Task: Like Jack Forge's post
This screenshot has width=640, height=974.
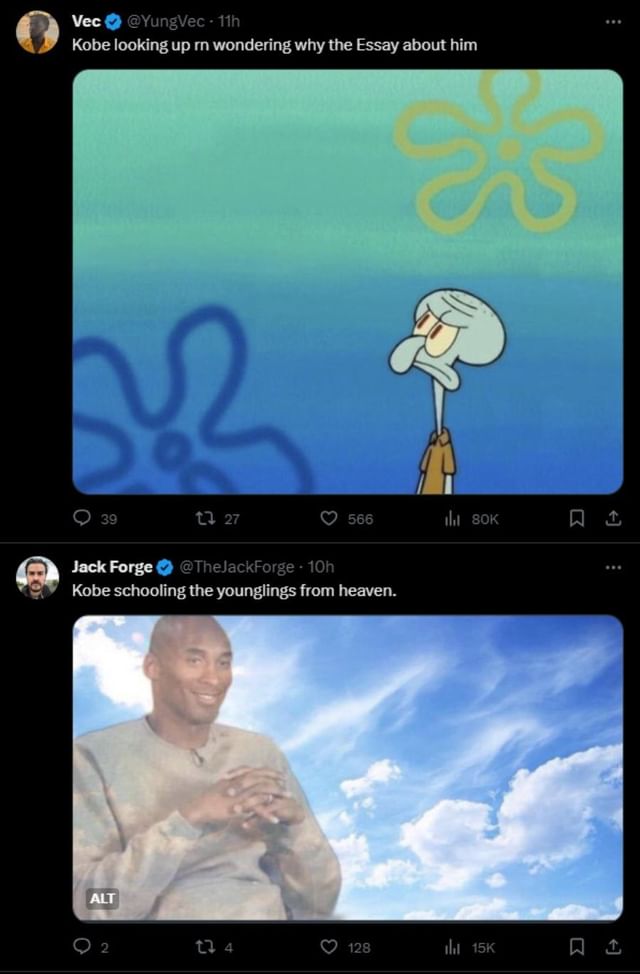Action: 328,946
